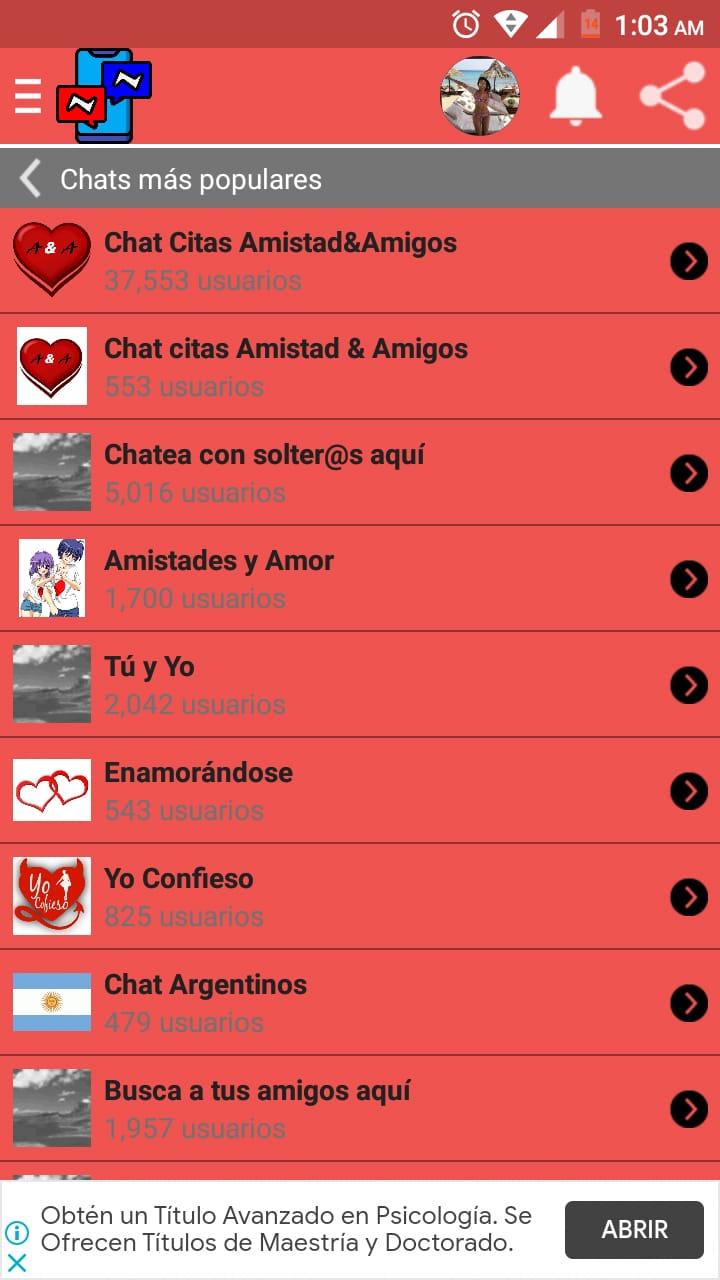This screenshot has width=720, height=1280.
Task: Open Chat citas Amistad & Amigos 553 usuarios
Action: [x=360, y=367]
